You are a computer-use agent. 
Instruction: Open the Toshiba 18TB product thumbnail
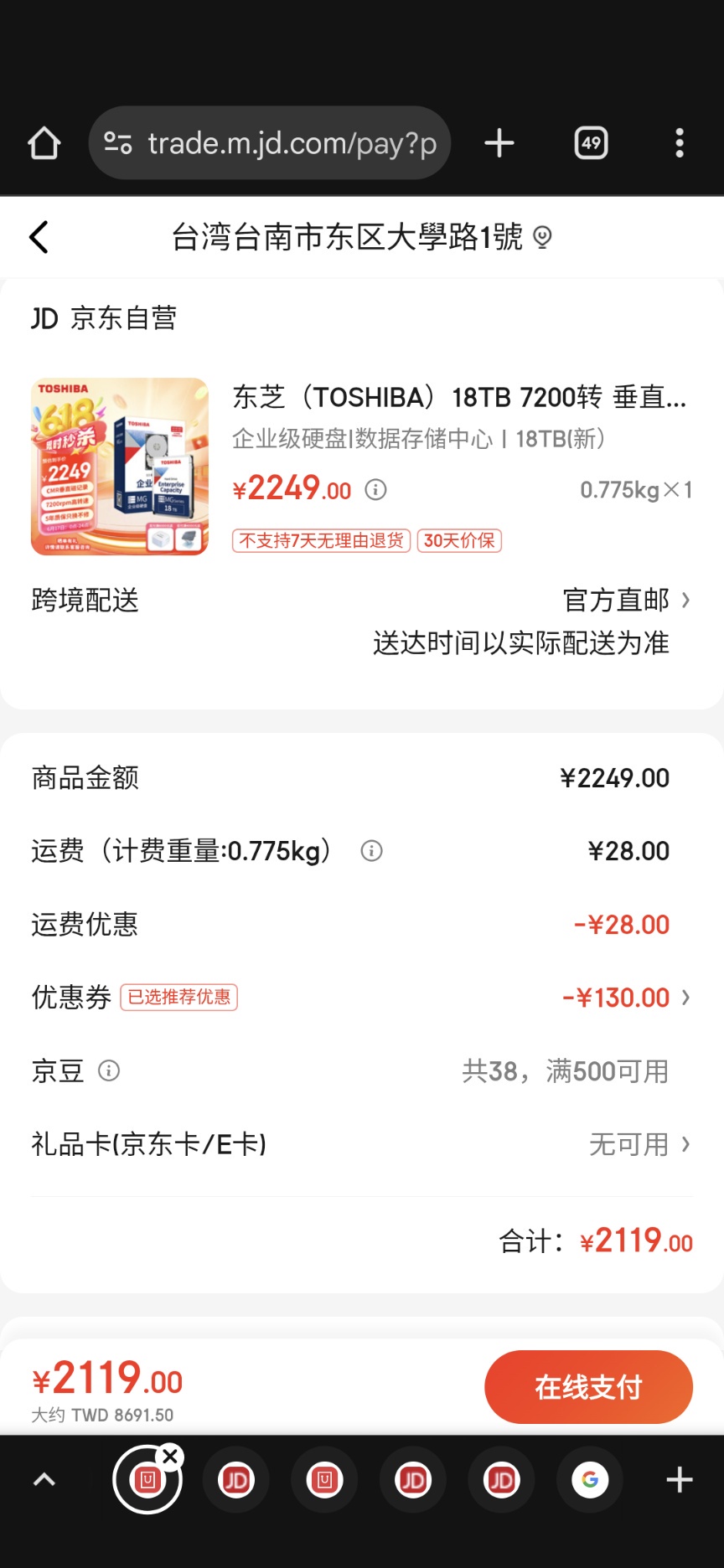[120, 467]
